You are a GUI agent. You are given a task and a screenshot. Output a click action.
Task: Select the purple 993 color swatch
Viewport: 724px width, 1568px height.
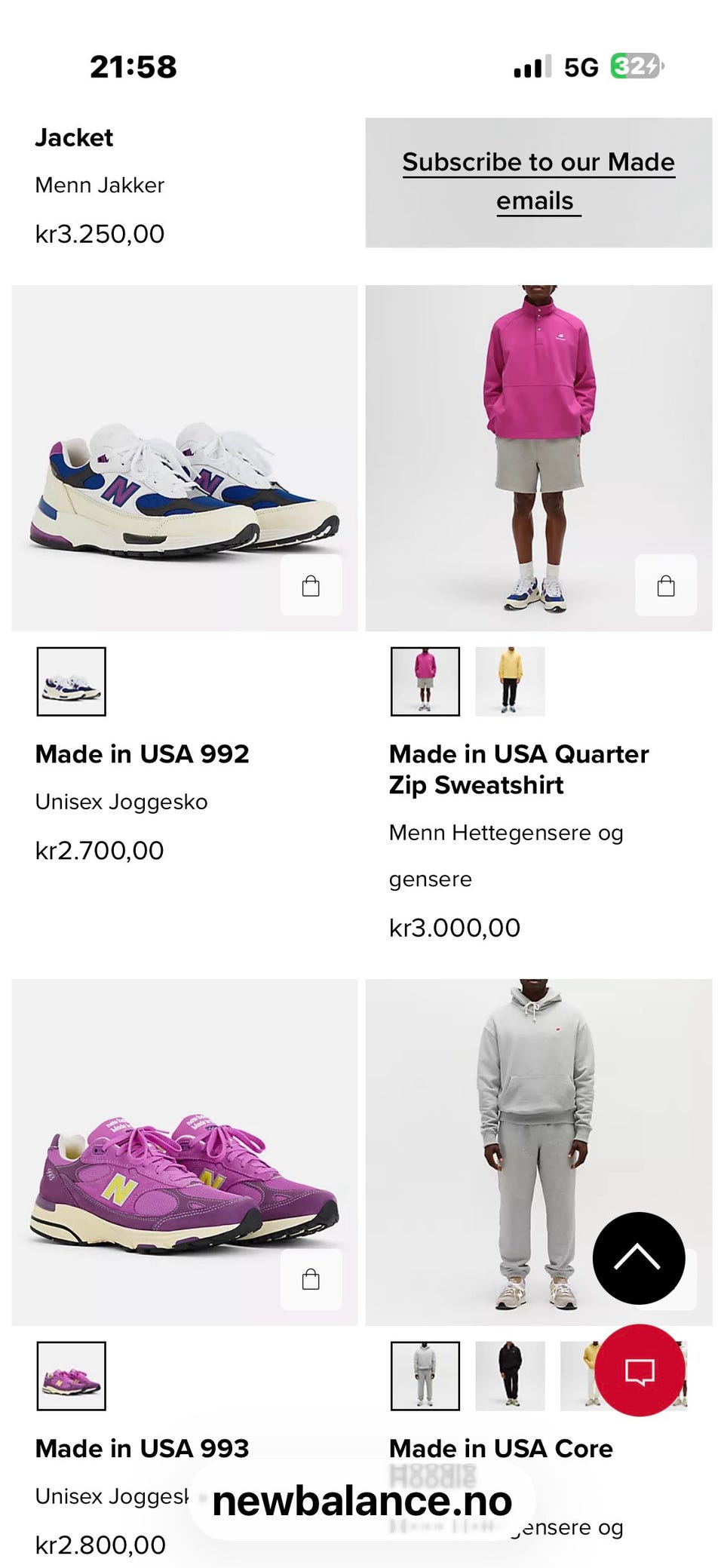click(x=72, y=1376)
